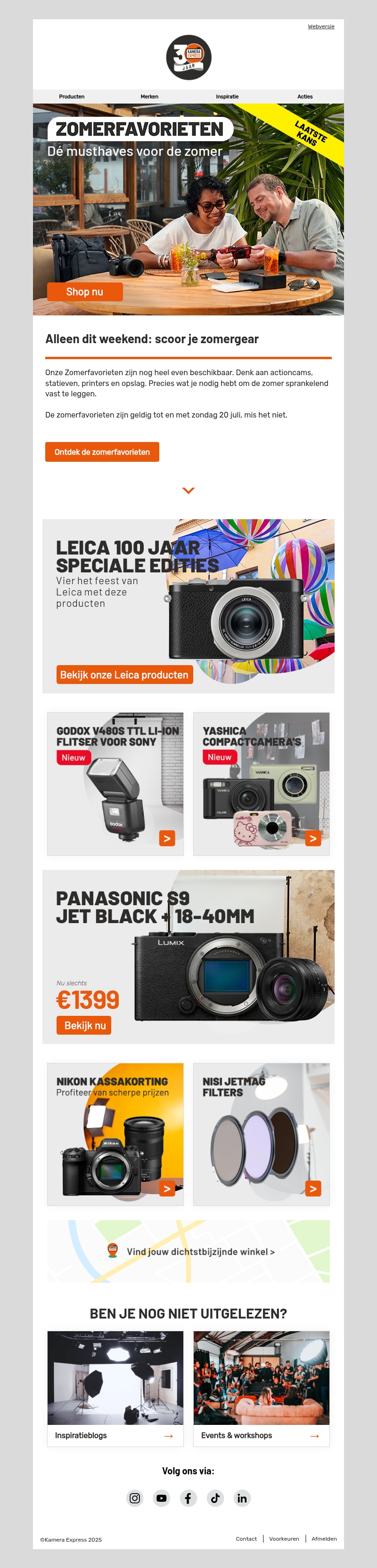
Task: Go to Merken in the menu
Action: point(149,97)
